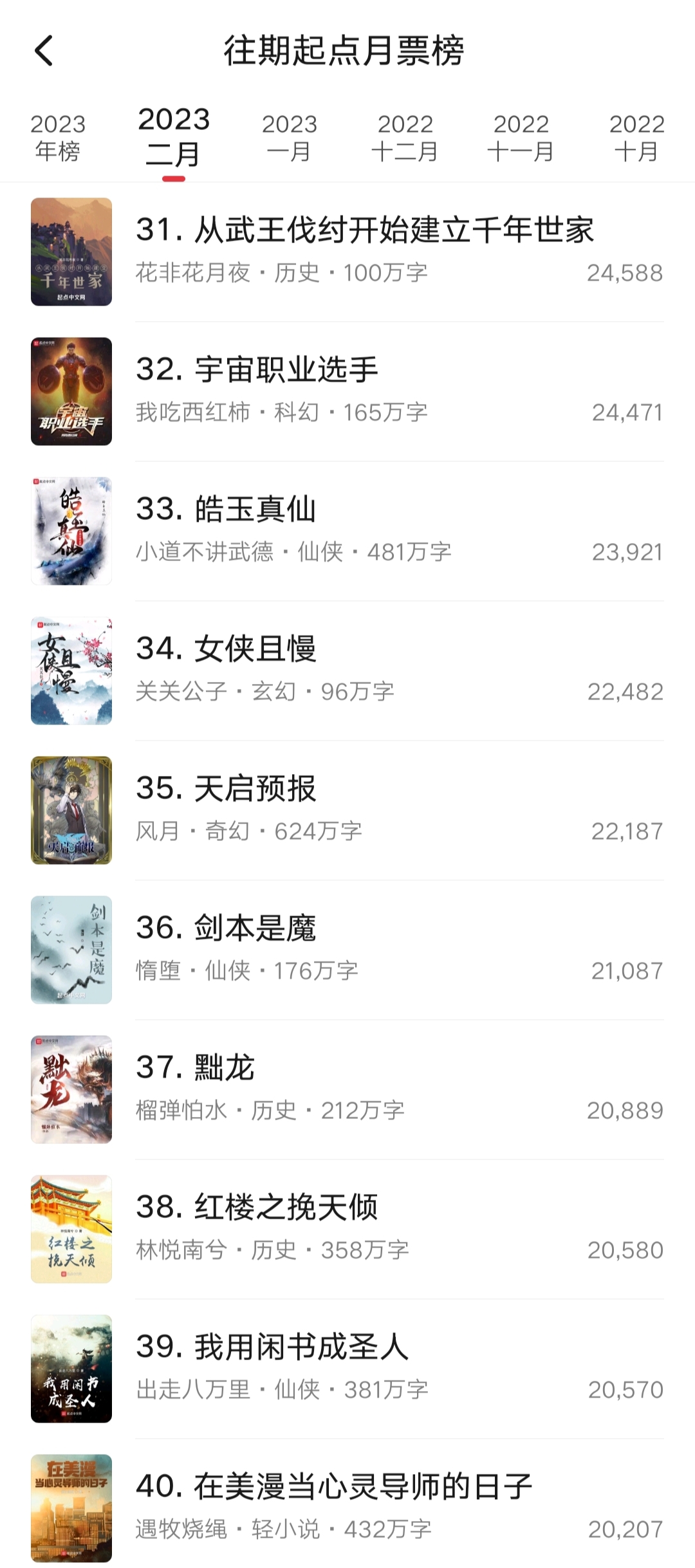Open the 2022十二月 ranking tab

(x=405, y=136)
